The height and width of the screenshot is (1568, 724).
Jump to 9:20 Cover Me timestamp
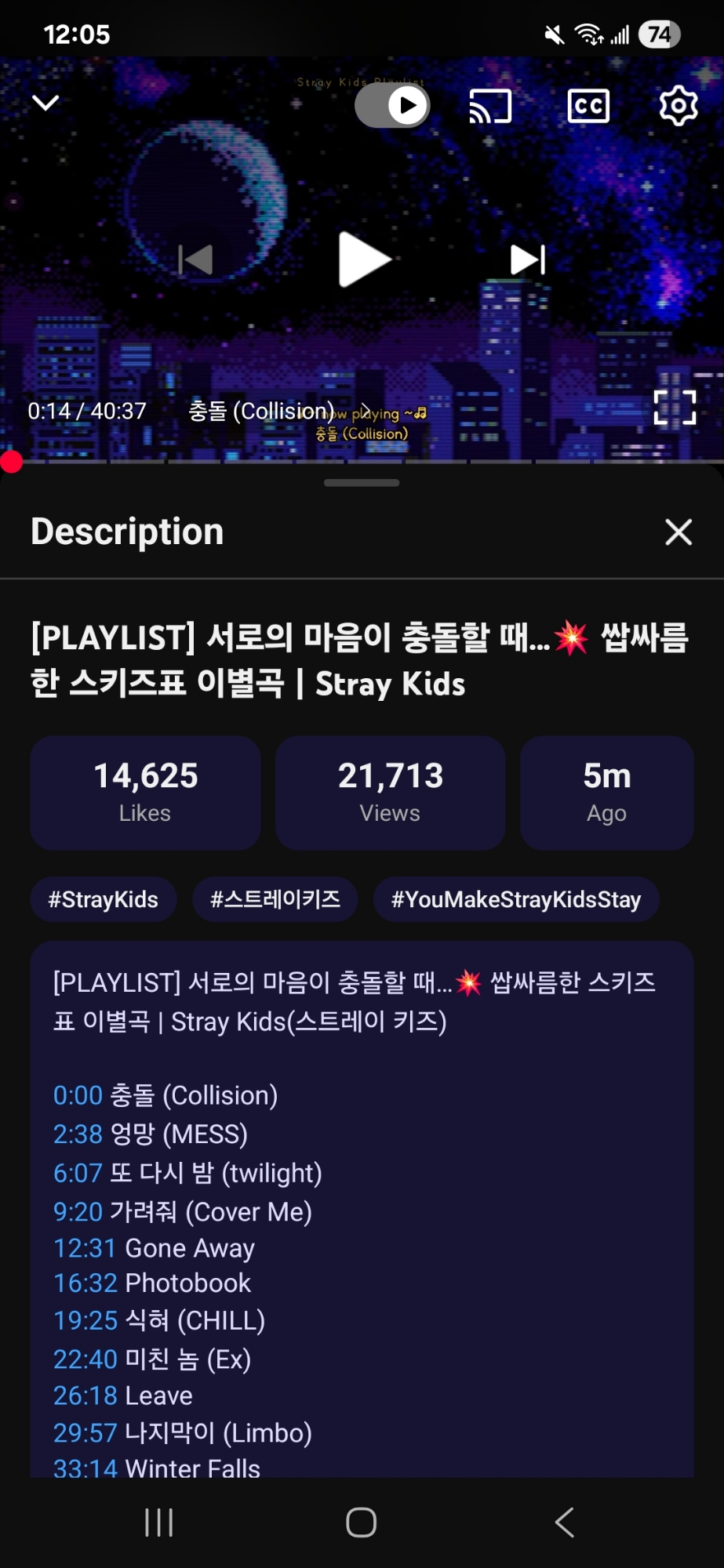[x=78, y=1212]
